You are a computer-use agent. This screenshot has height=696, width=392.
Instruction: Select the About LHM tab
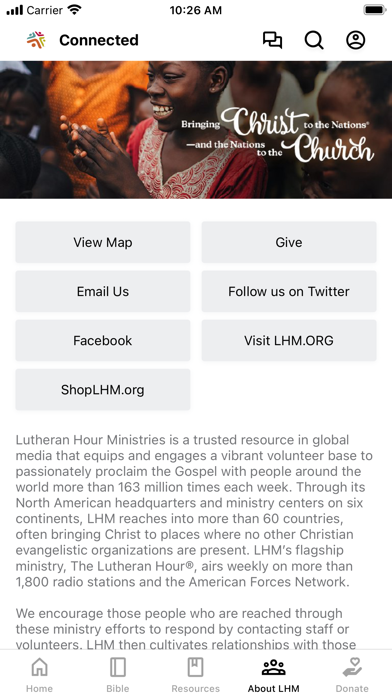point(274,675)
